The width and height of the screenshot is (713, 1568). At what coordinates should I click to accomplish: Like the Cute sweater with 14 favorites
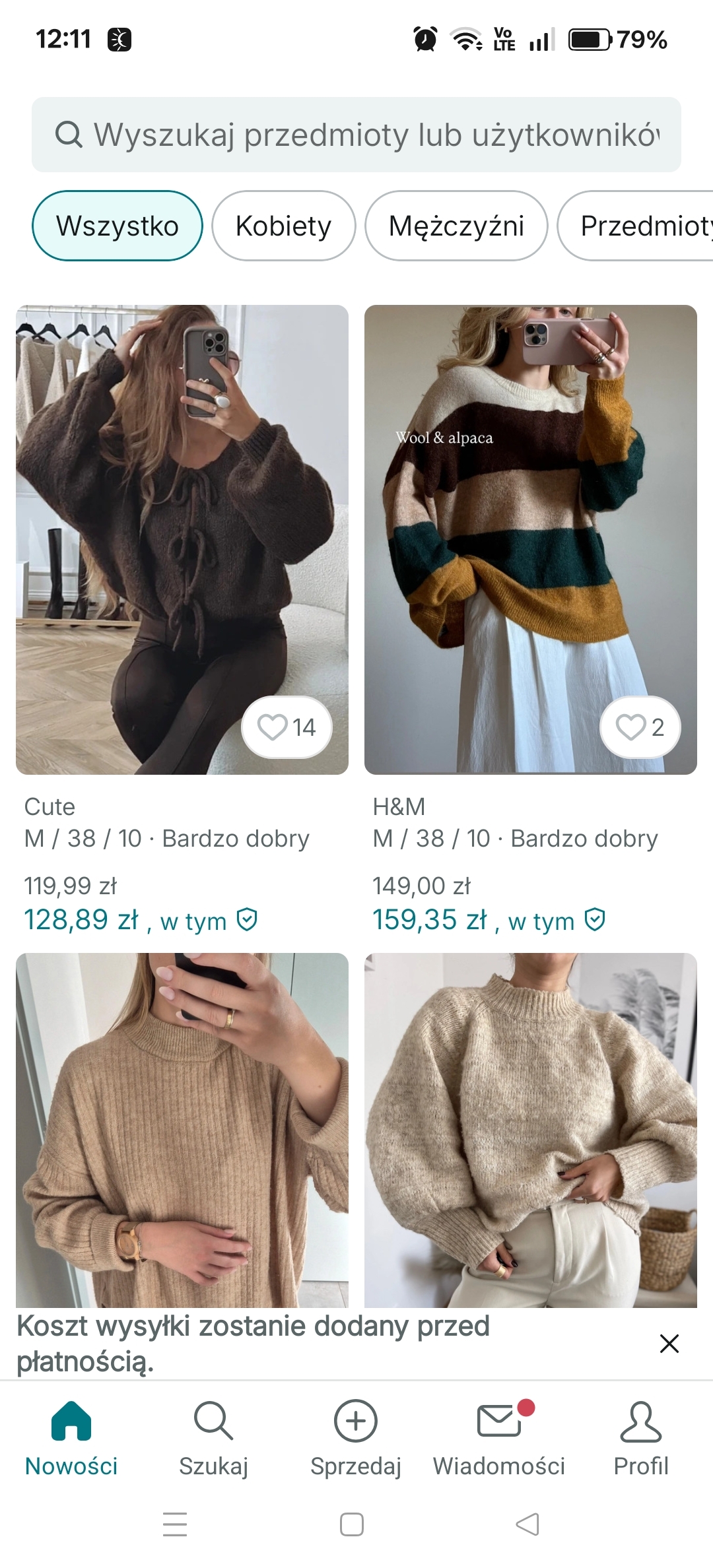coord(287,727)
